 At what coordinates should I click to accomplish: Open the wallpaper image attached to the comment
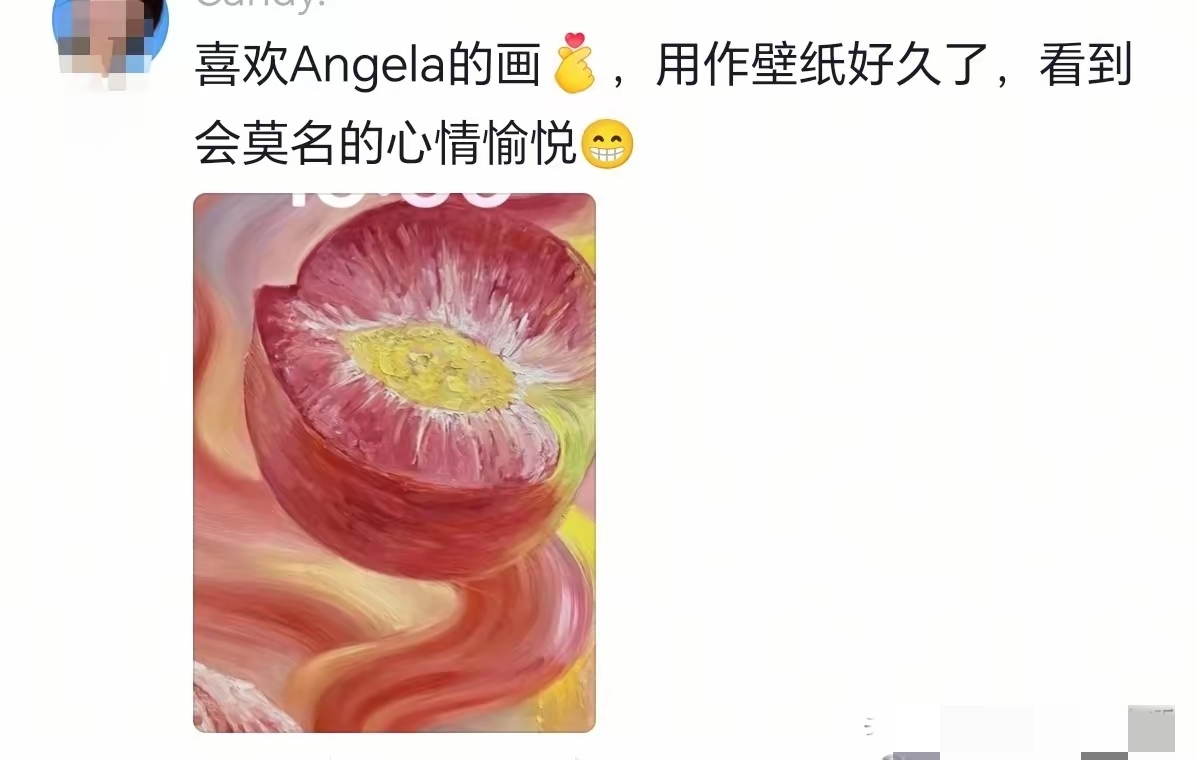click(394, 462)
